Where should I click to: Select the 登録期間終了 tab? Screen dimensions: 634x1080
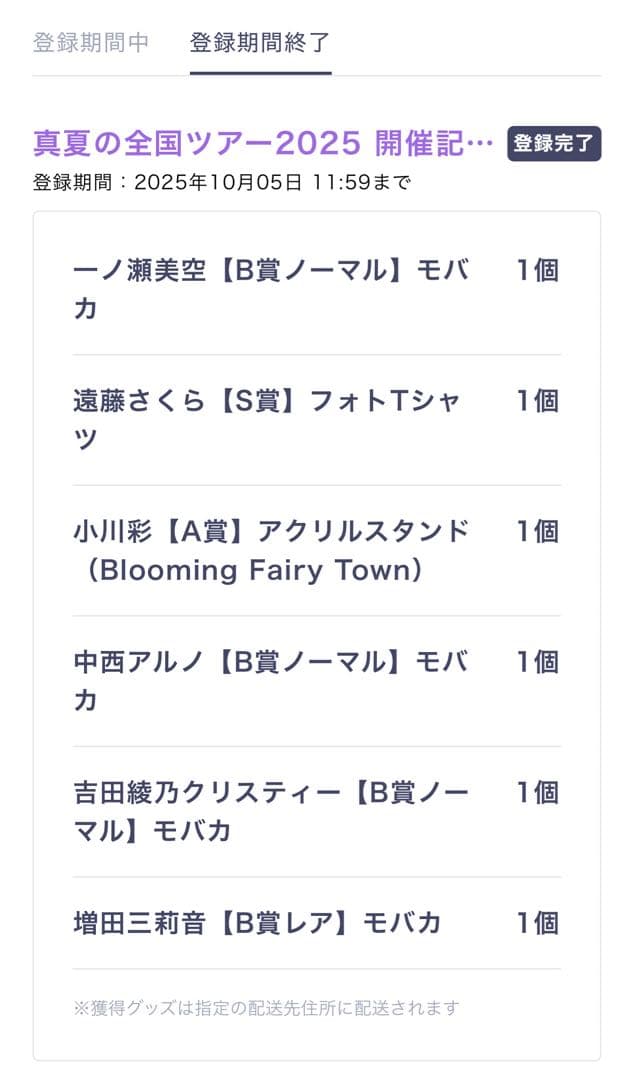(260, 43)
